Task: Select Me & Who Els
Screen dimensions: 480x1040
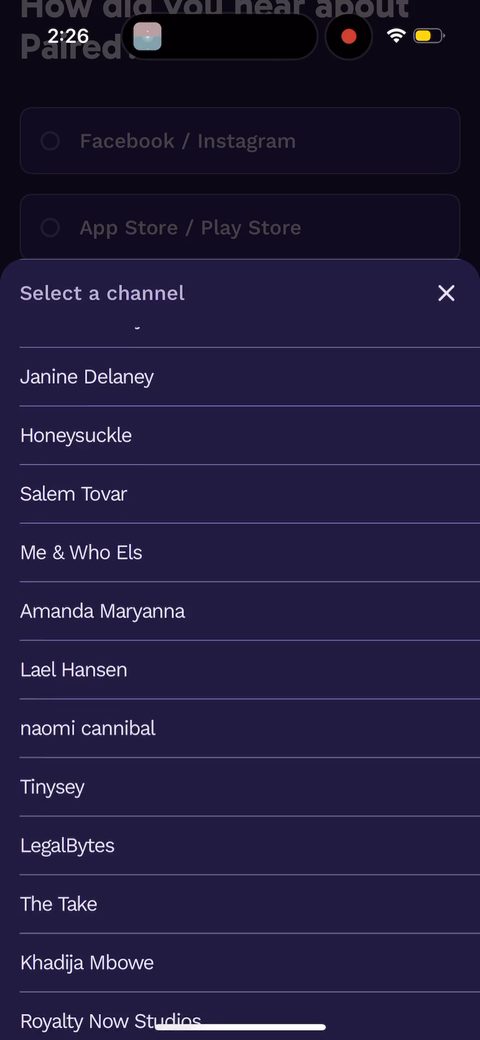Action: point(250,552)
